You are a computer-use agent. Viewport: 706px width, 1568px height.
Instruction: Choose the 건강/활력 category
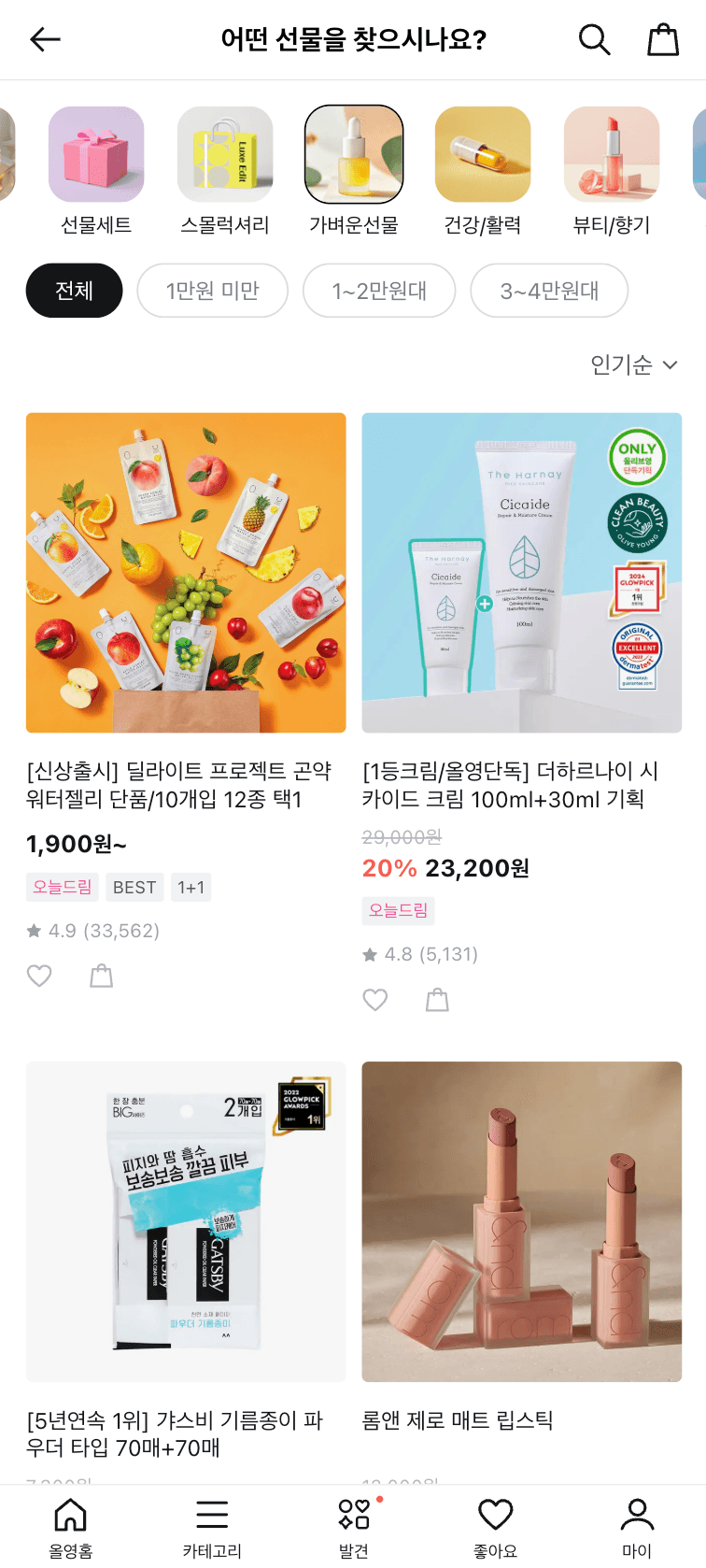(x=483, y=172)
